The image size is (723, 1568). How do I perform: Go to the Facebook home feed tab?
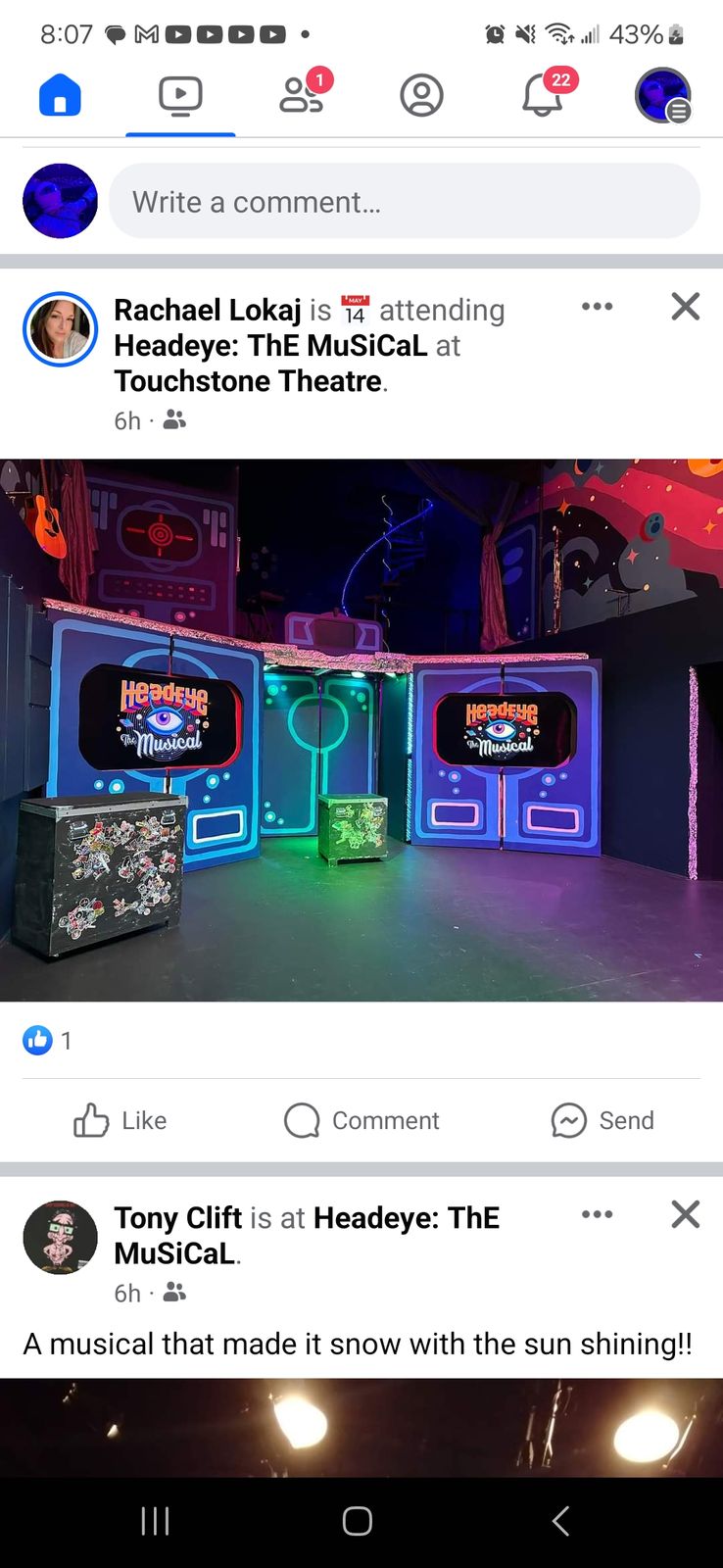click(x=60, y=96)
